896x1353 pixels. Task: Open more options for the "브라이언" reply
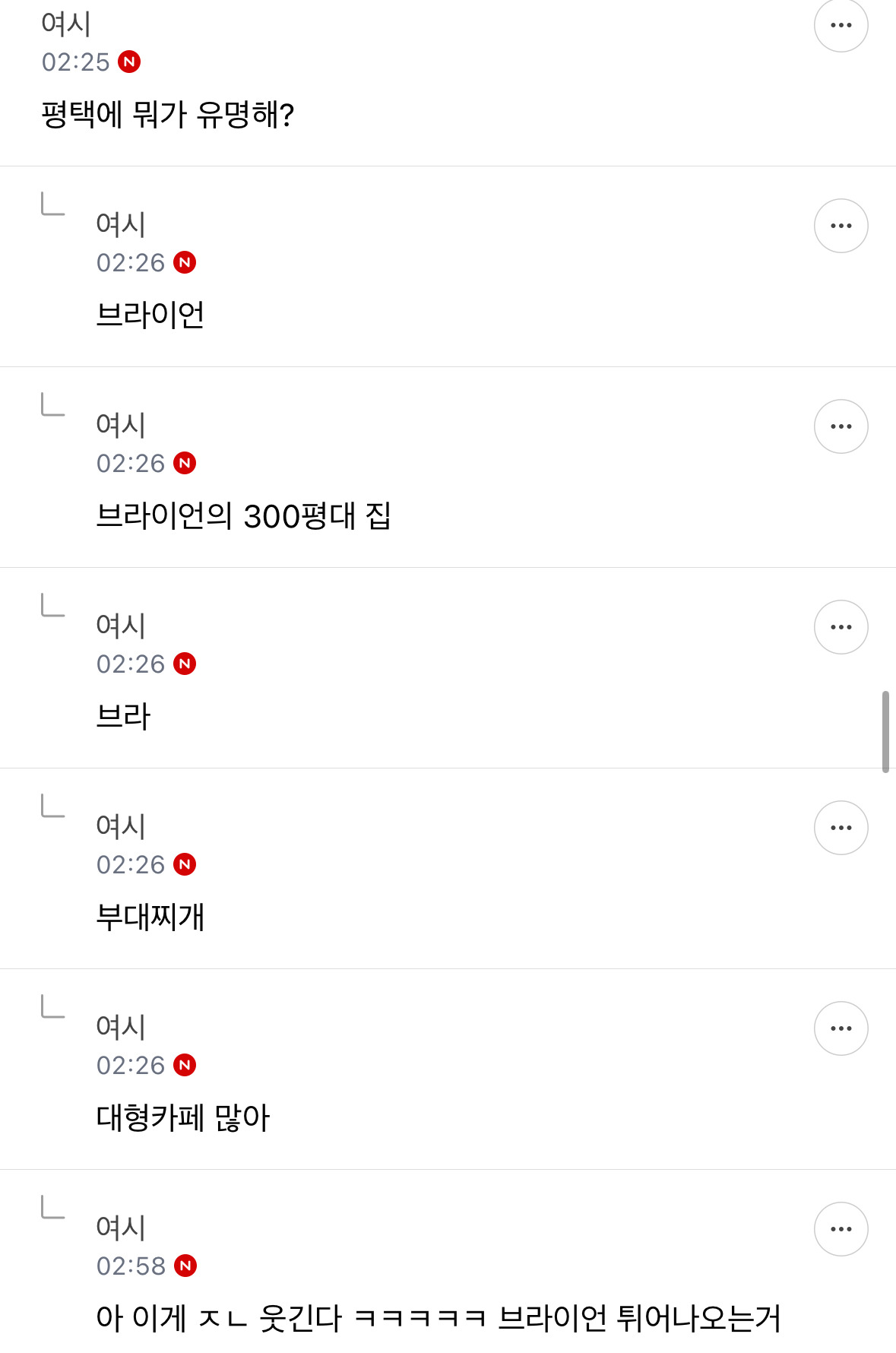click(841, 226)
